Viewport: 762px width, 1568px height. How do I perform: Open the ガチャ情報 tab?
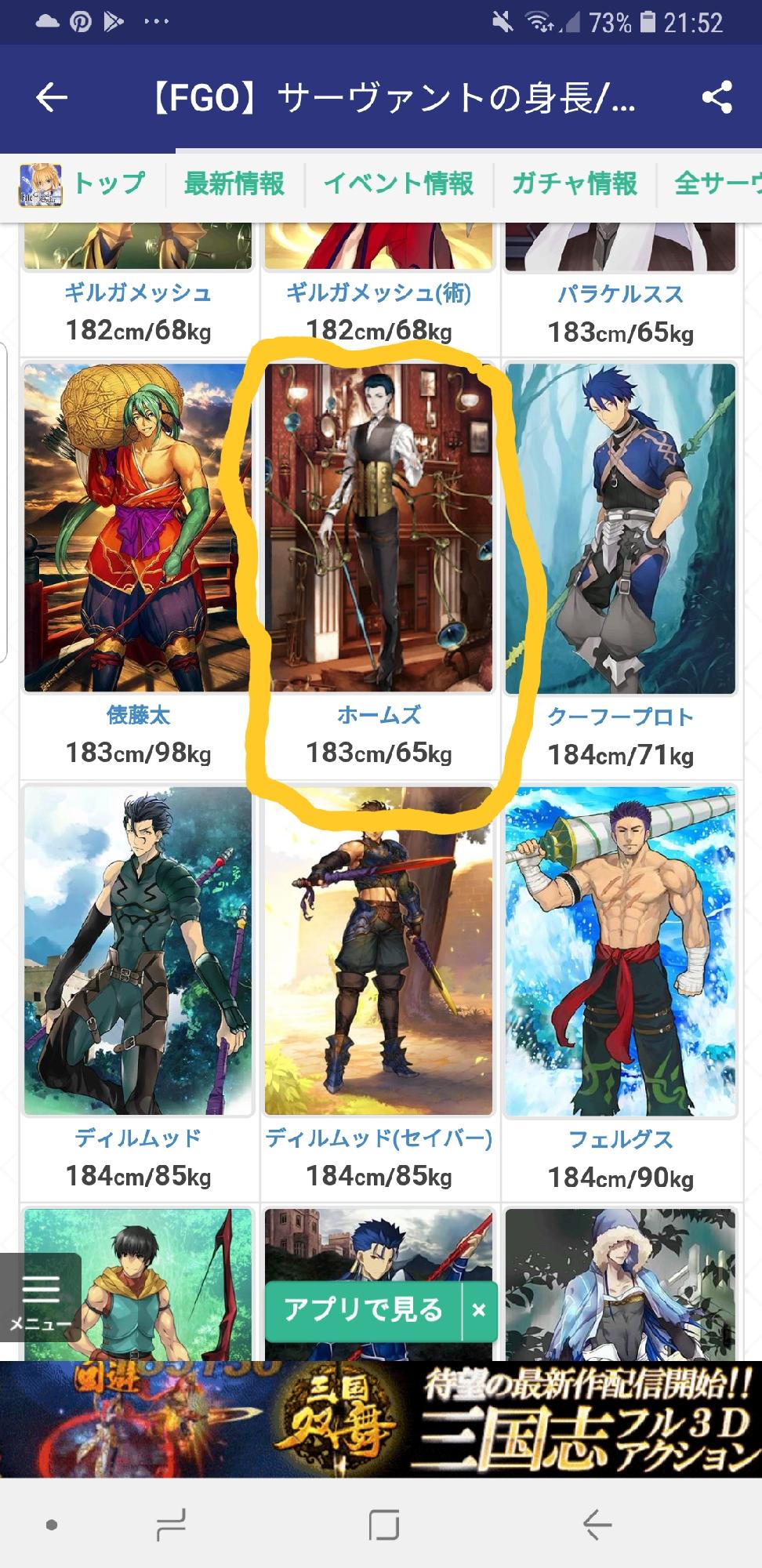coord(574,184)
